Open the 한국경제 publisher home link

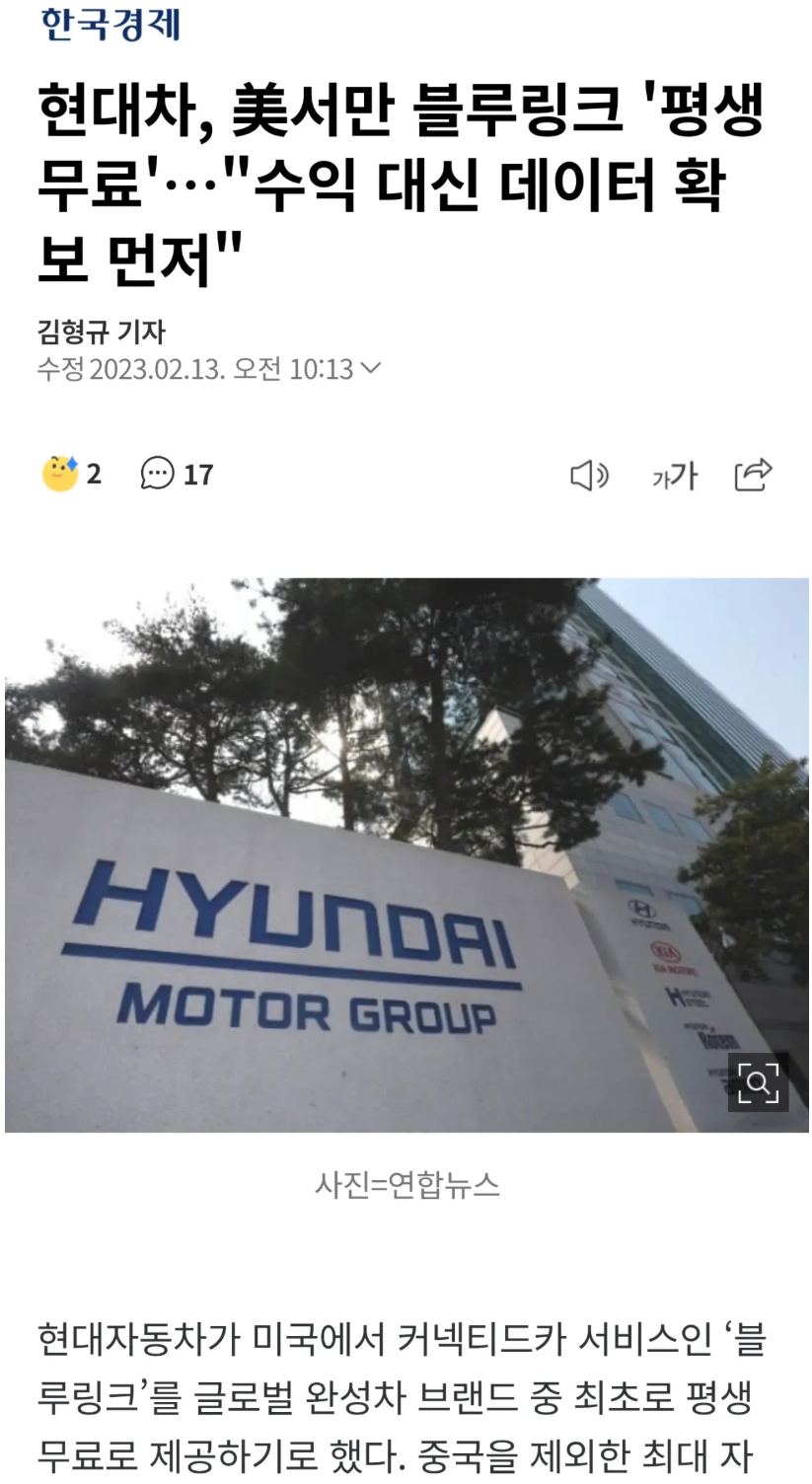point(110,24)
